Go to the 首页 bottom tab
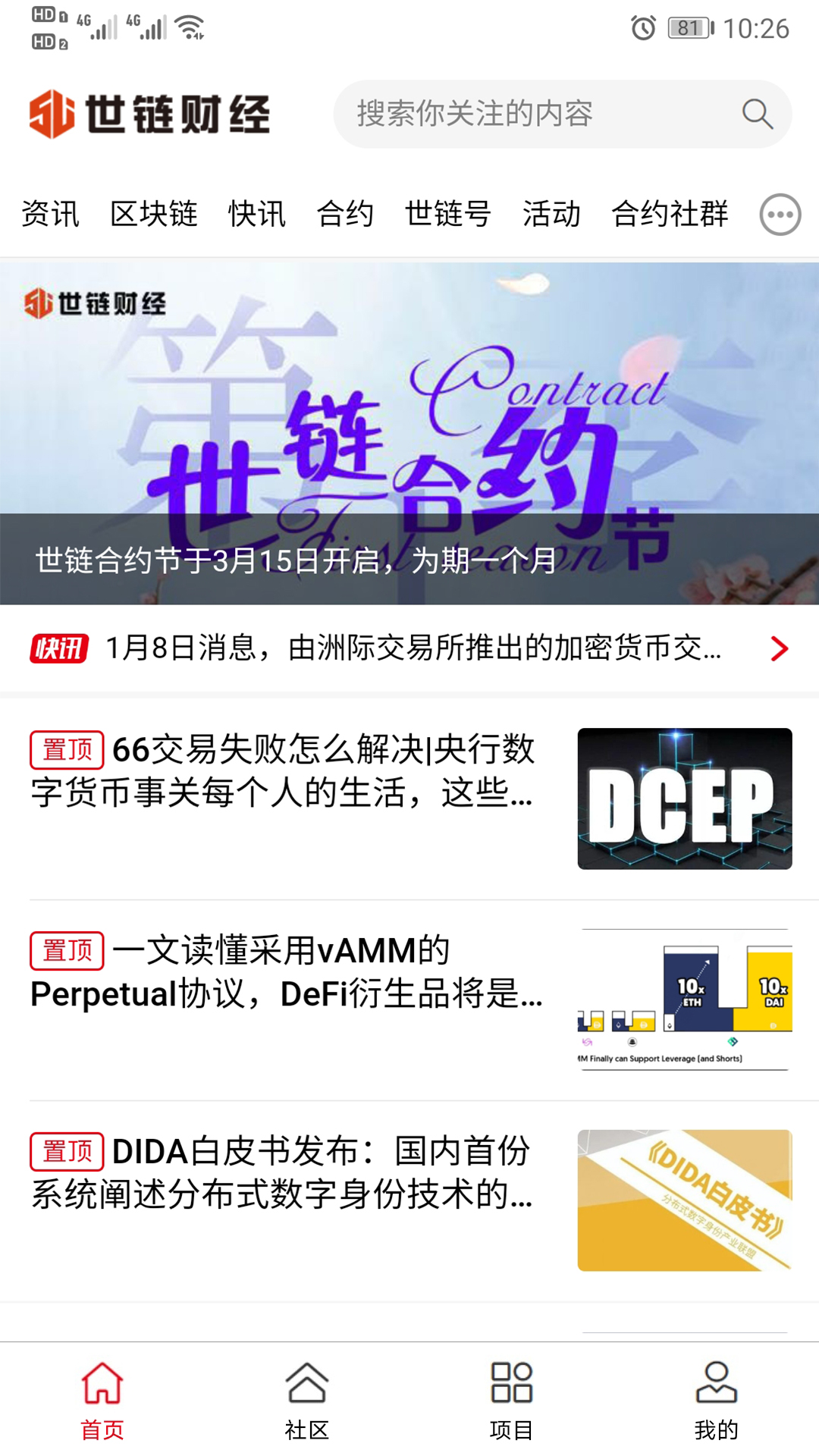This screenshot has width=819, height=1456. pyautogui.click(x=102, y=1401)
